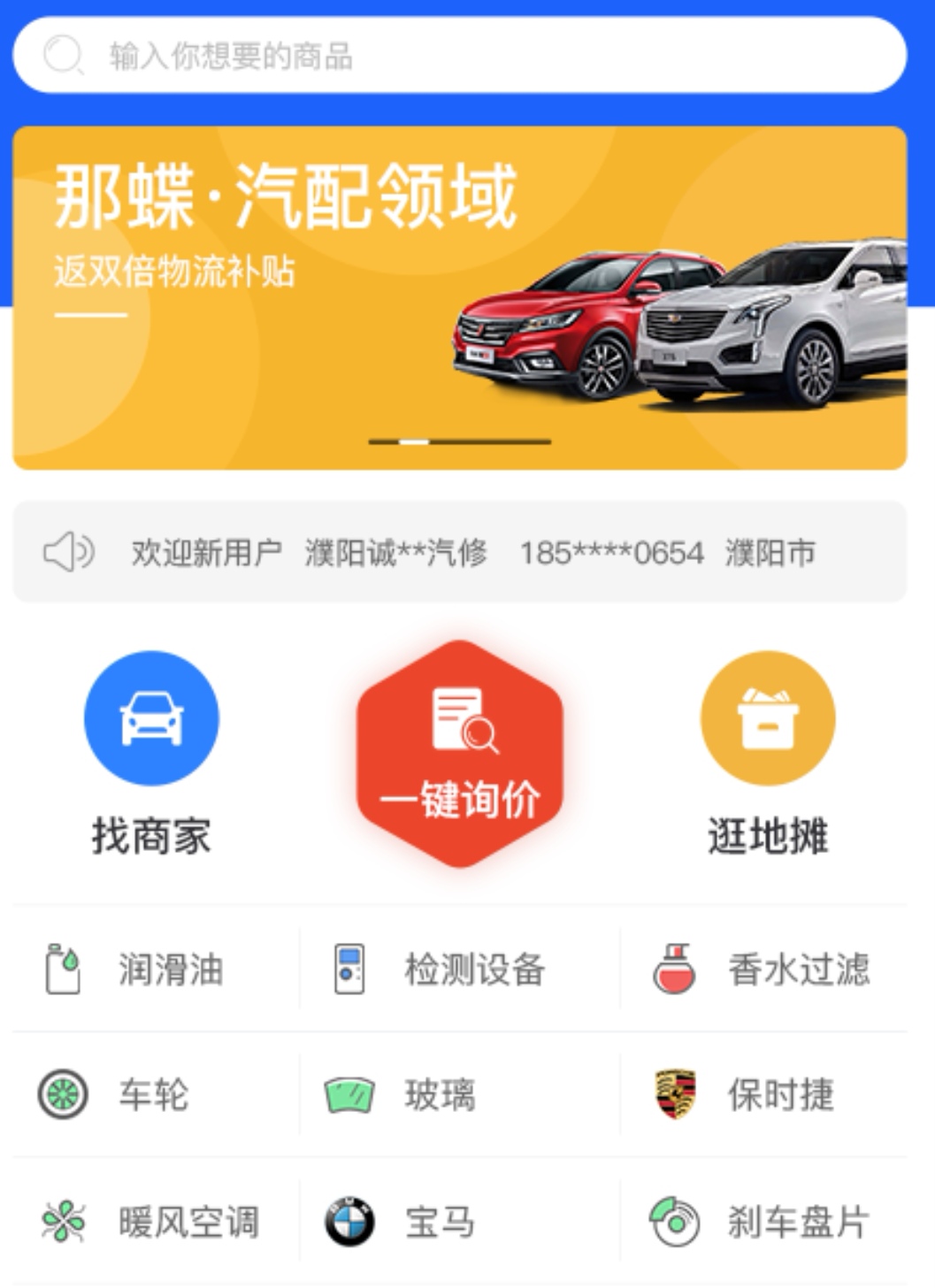Open 找商家 to find merchants
Image resolution: width=935 pixels, height=1288 pixels.
click(151, 752)
